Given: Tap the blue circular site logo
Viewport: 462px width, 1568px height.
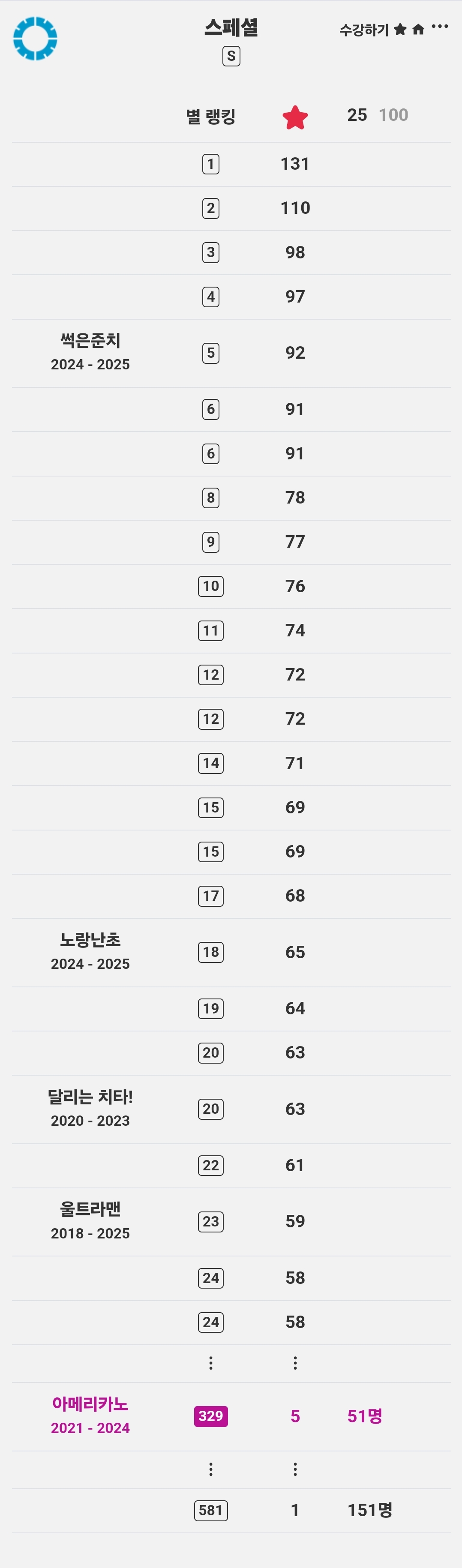Looking at the screenshot, I should [x=35, y=38].
